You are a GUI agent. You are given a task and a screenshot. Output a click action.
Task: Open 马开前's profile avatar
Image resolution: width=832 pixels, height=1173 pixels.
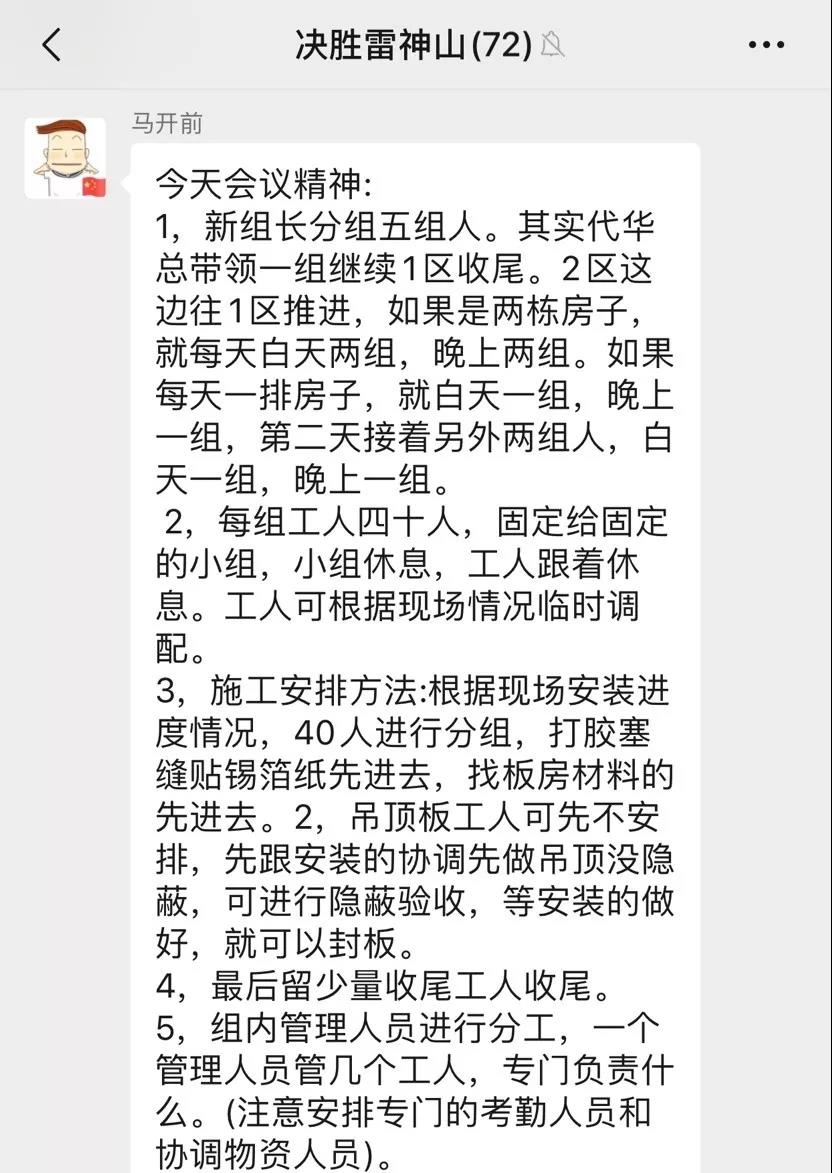[65, 158]
